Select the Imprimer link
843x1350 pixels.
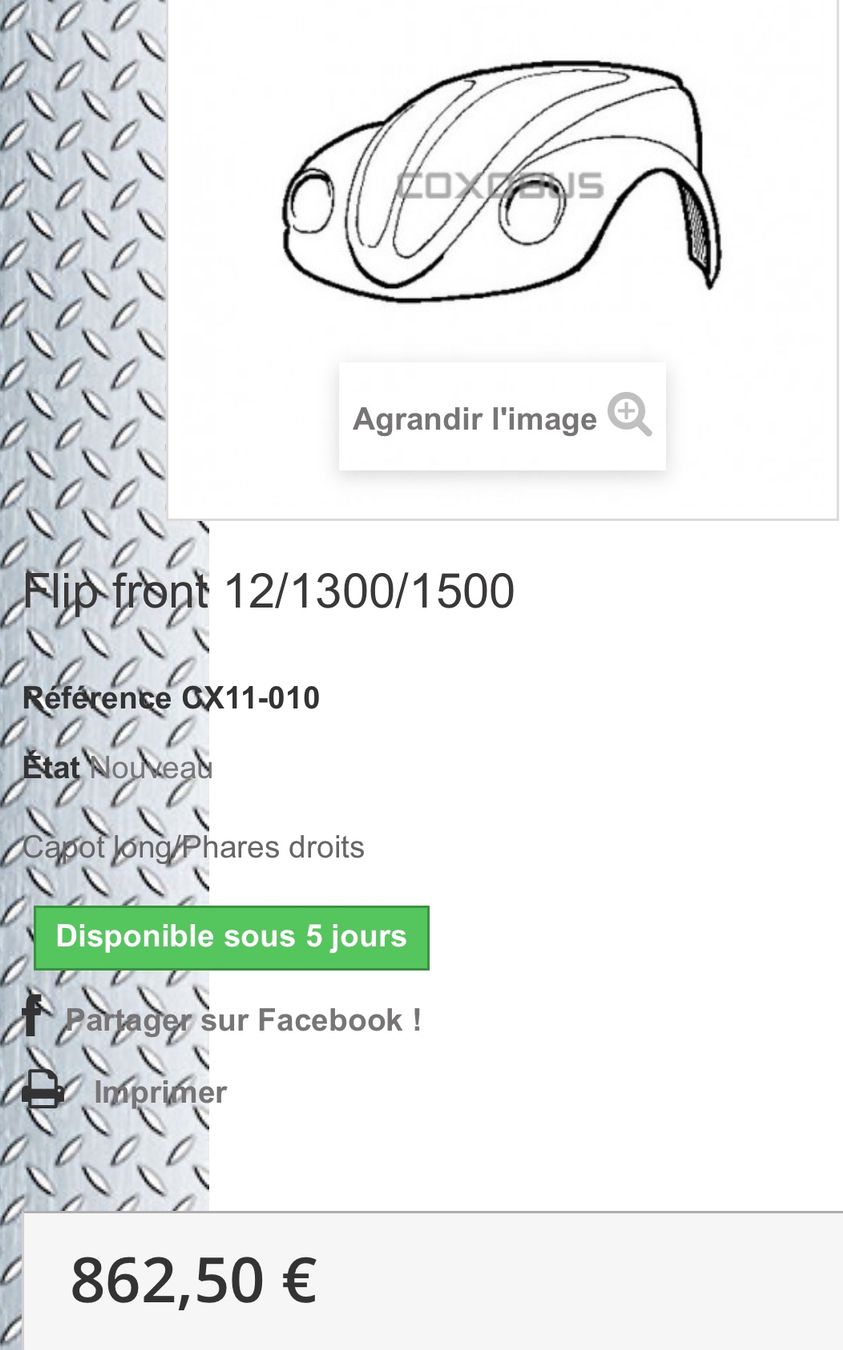click(160, 1091)
